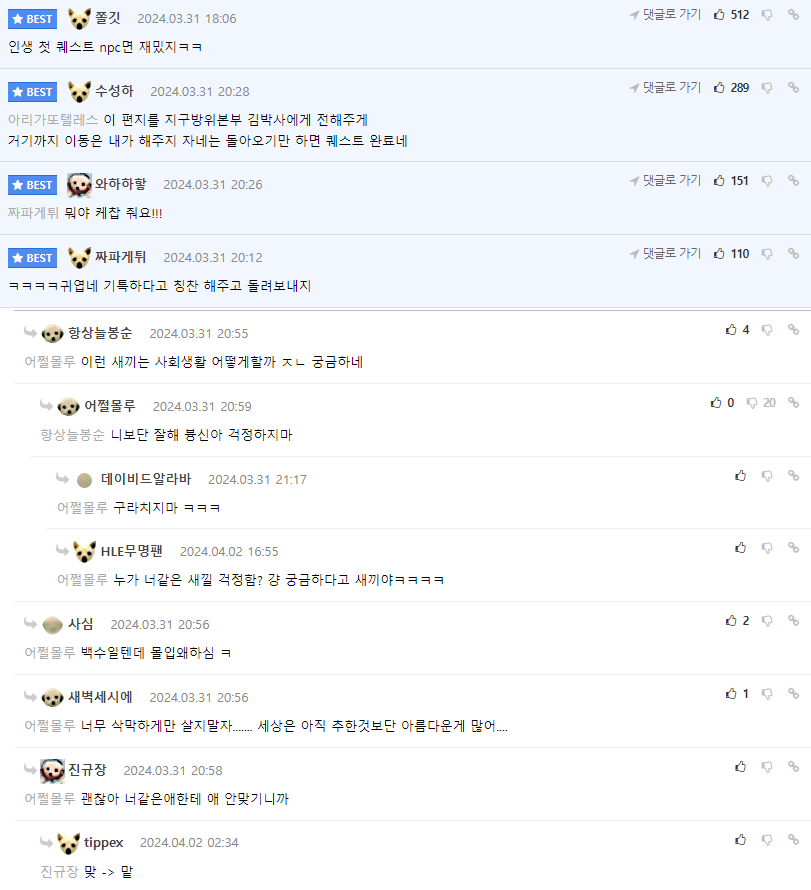Screen dimensions: 811x890
Task: Open 항상늘봉순's profile nickname
Action: click(101, 333)
